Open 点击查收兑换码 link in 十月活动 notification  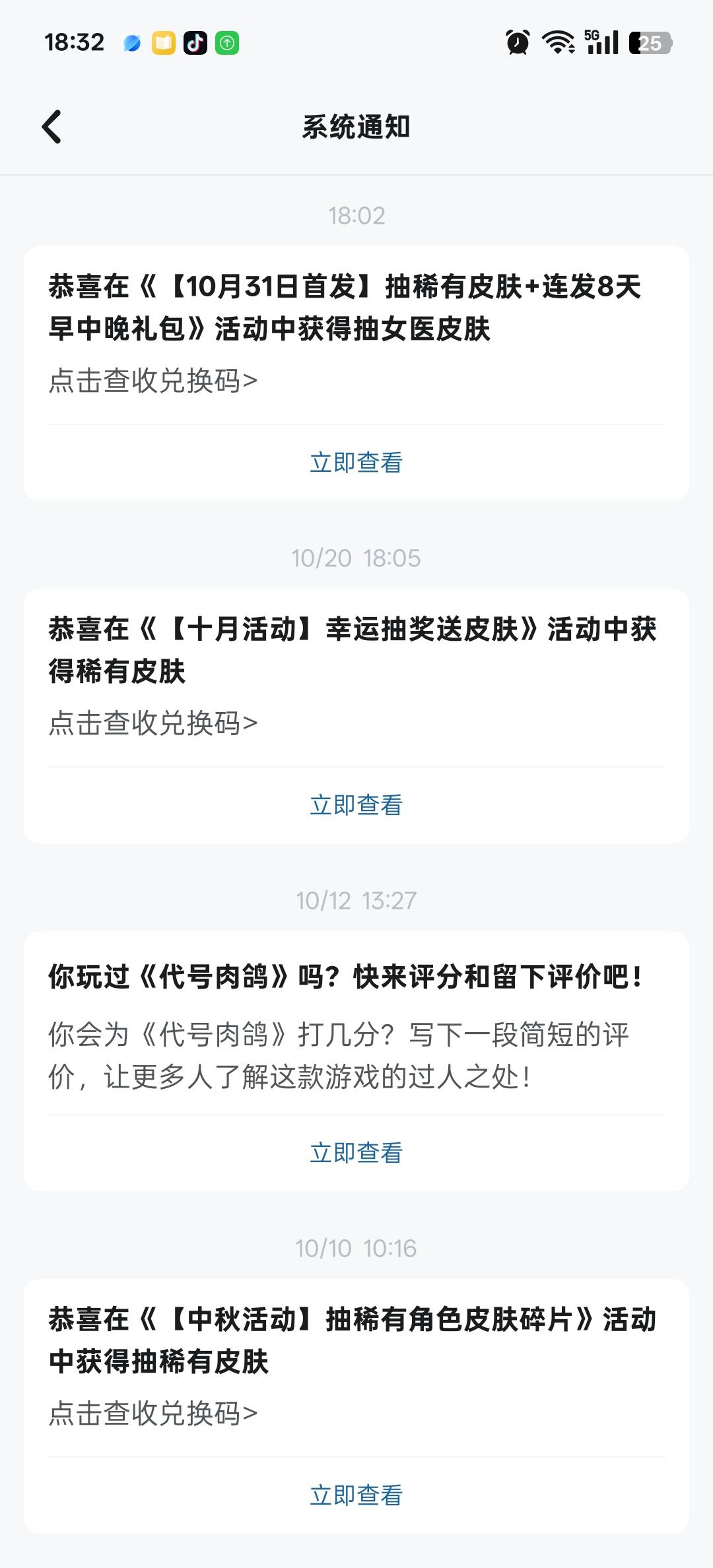click(153, 723)
